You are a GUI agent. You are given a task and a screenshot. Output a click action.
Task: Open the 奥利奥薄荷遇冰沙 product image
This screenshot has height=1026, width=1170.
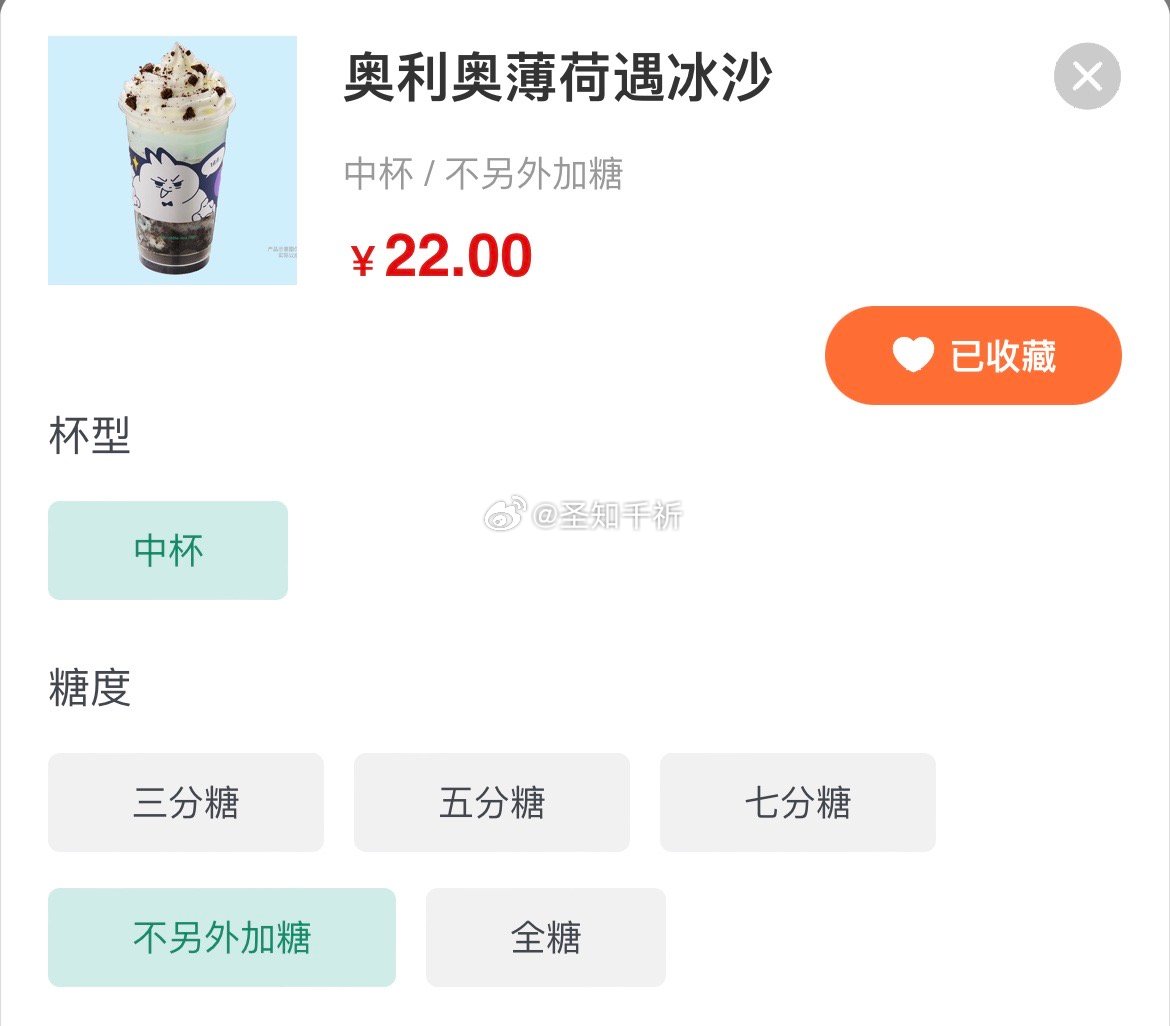pos(172,160)
